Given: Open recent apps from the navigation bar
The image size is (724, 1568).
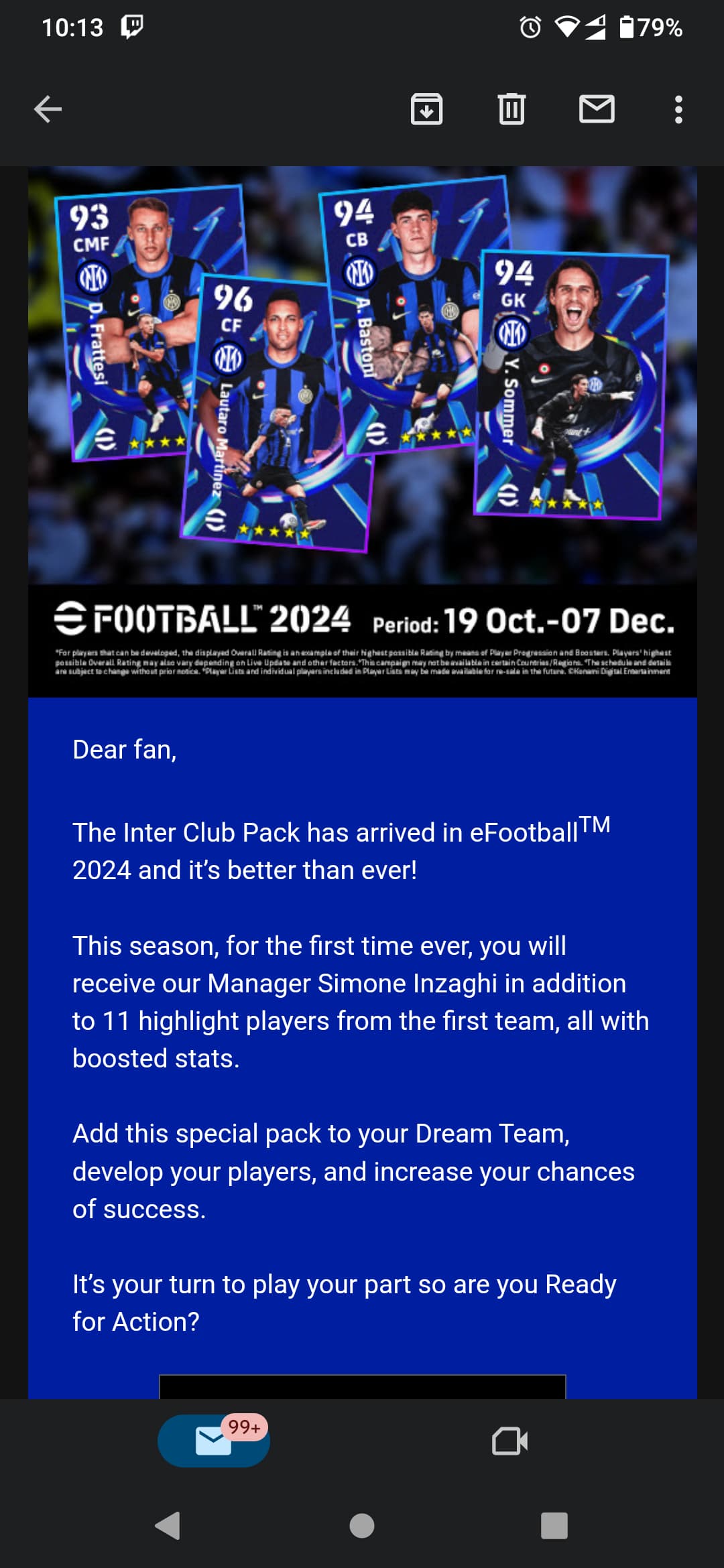Looking at the screenshot, I should point(554,1526).
